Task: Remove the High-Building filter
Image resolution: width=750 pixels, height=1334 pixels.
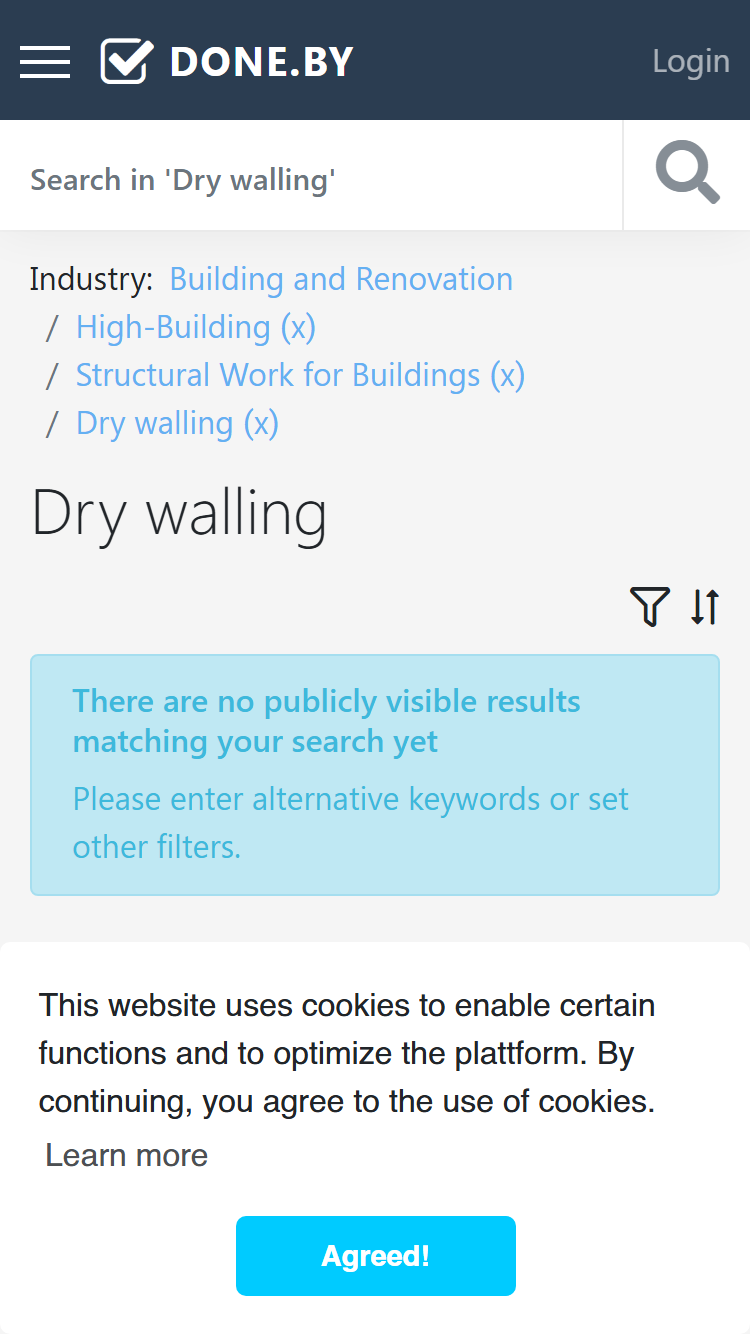Action: (196, 327)
